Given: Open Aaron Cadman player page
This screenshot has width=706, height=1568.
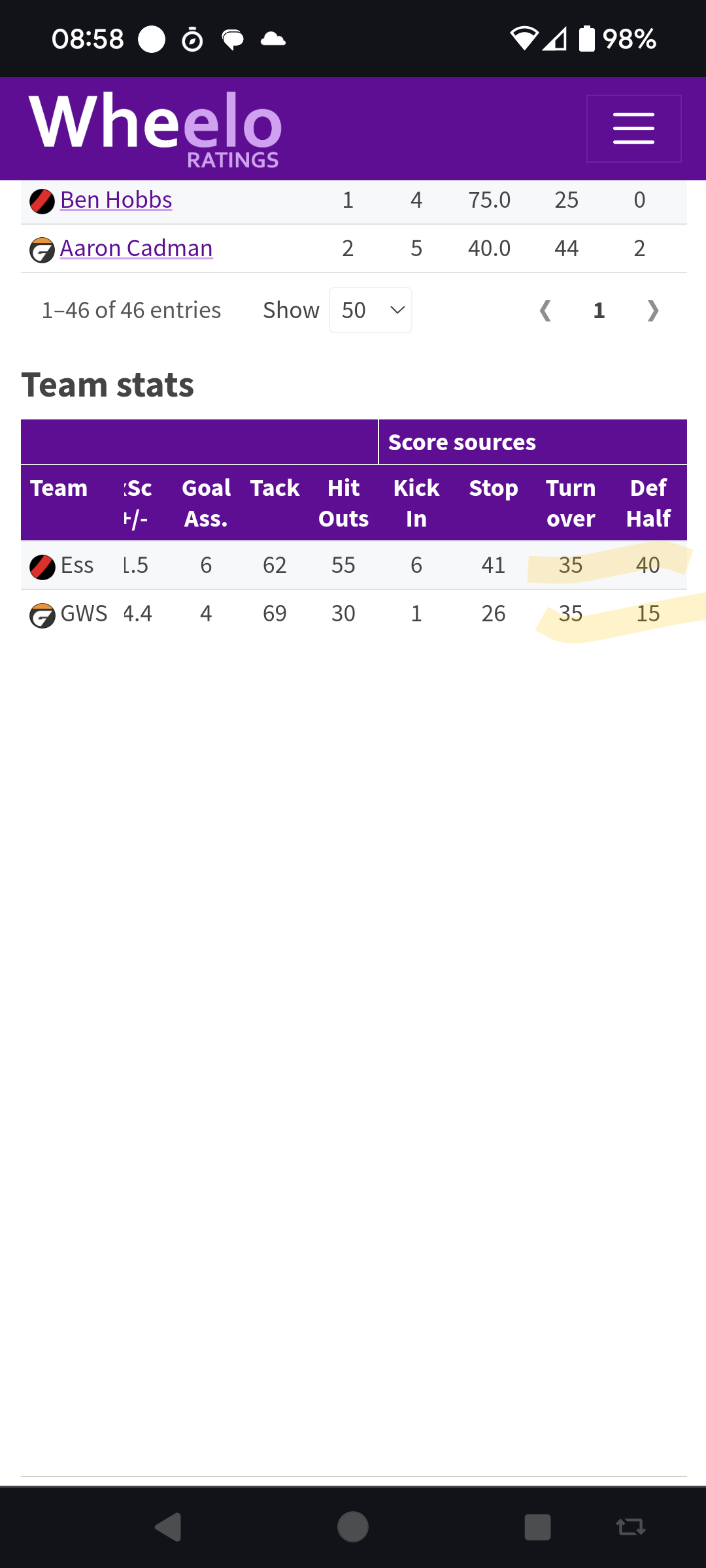Looking at the screenshot, I should click(x=136, y=248).
